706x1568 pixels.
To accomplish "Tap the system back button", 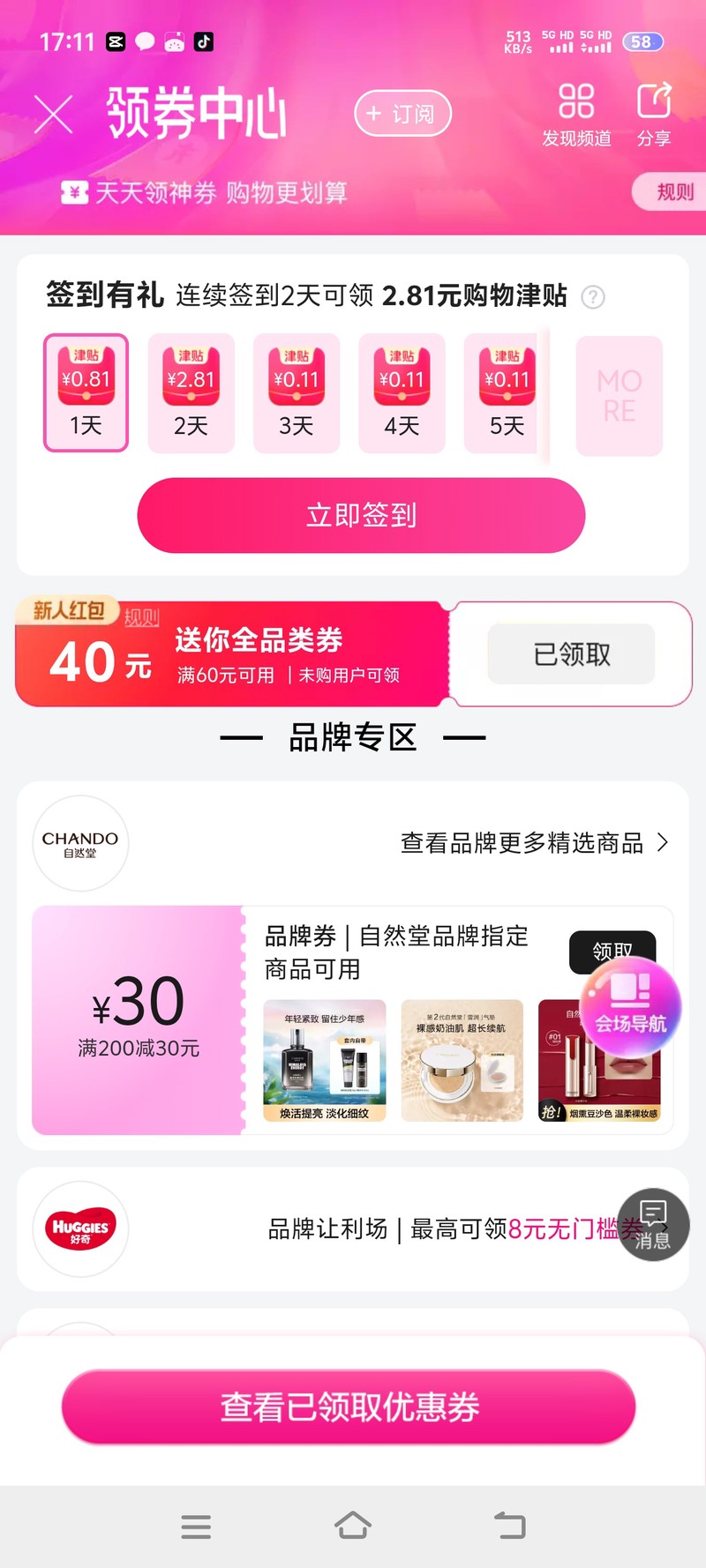I will pyautogui.click(x=509, y=1526).
